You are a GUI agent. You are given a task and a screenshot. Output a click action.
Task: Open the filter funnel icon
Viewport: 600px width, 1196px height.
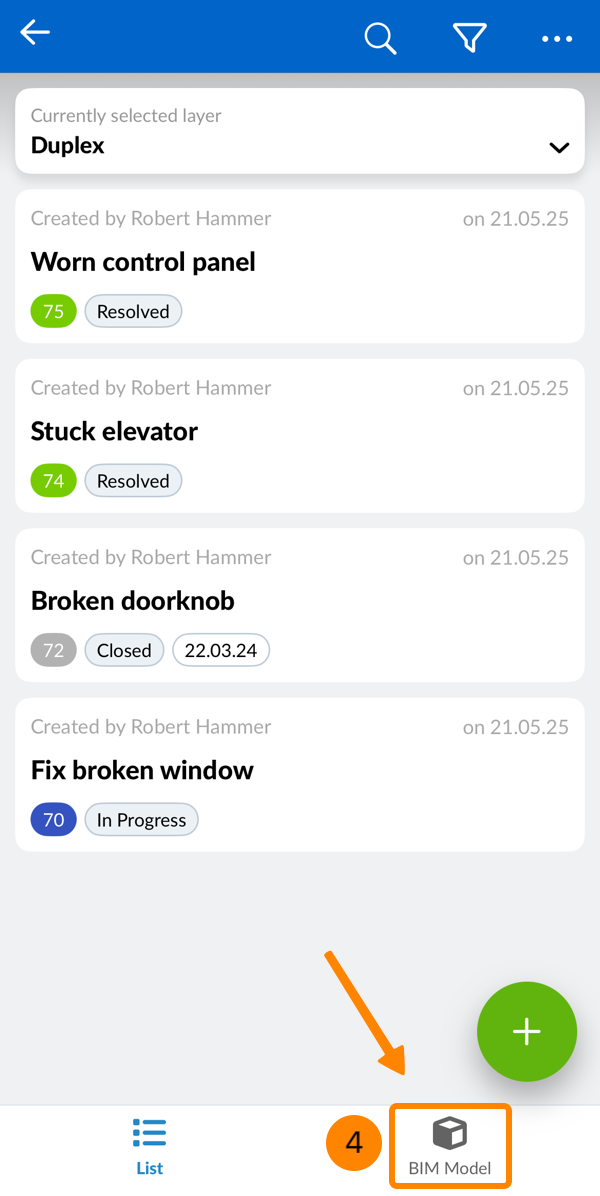pyautogui.click(x=469, y=38)
